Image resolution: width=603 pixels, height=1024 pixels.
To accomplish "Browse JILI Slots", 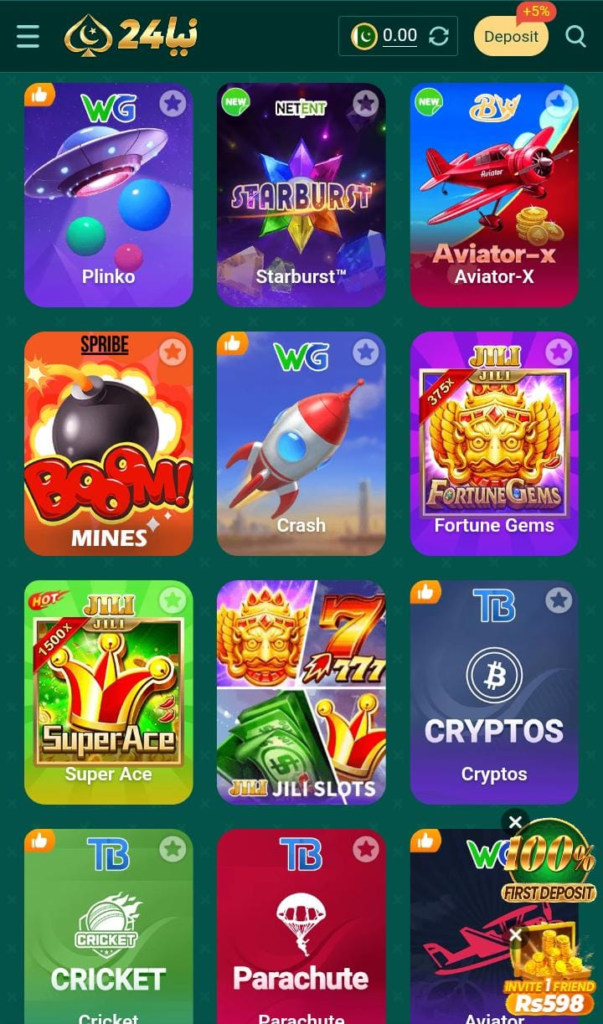I will click(x=301, y=695).
